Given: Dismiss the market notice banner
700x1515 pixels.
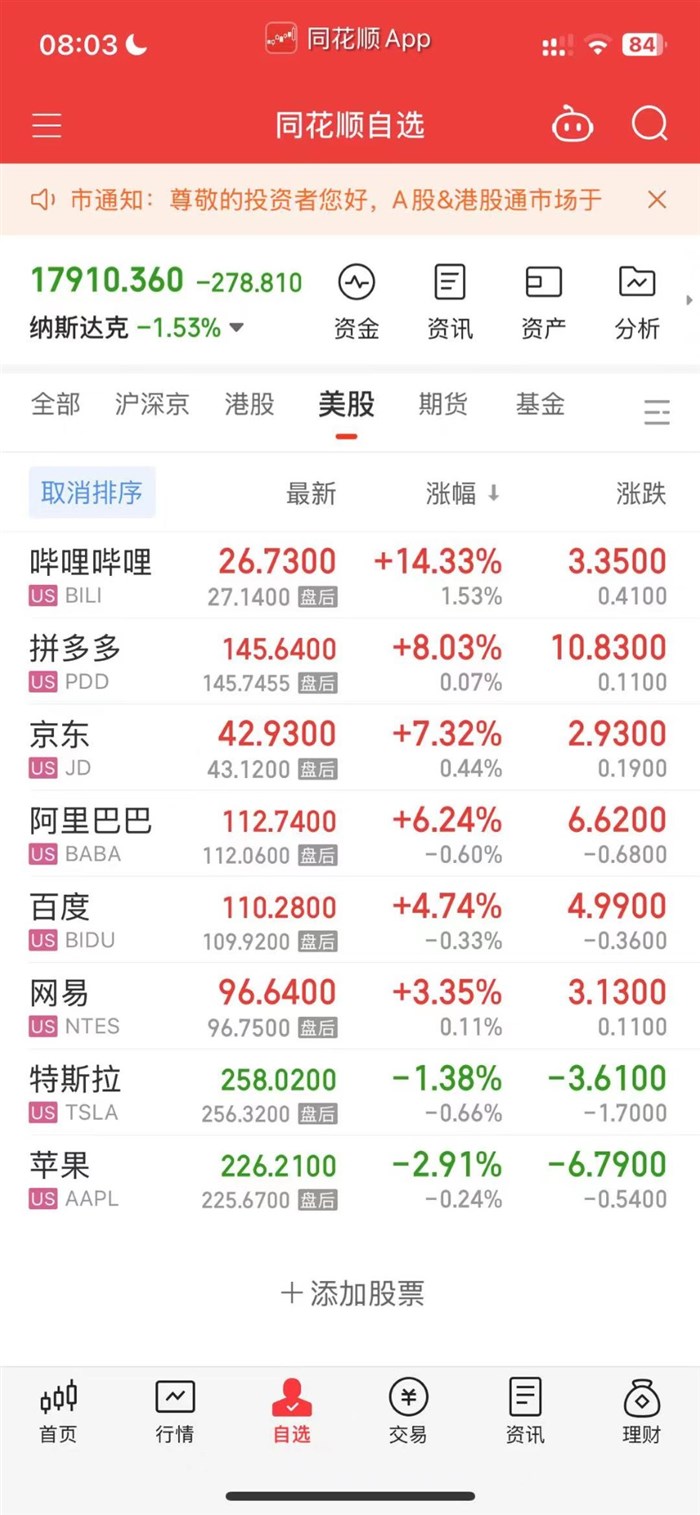Looking at the screenshot, I should [x=657, y=200].
